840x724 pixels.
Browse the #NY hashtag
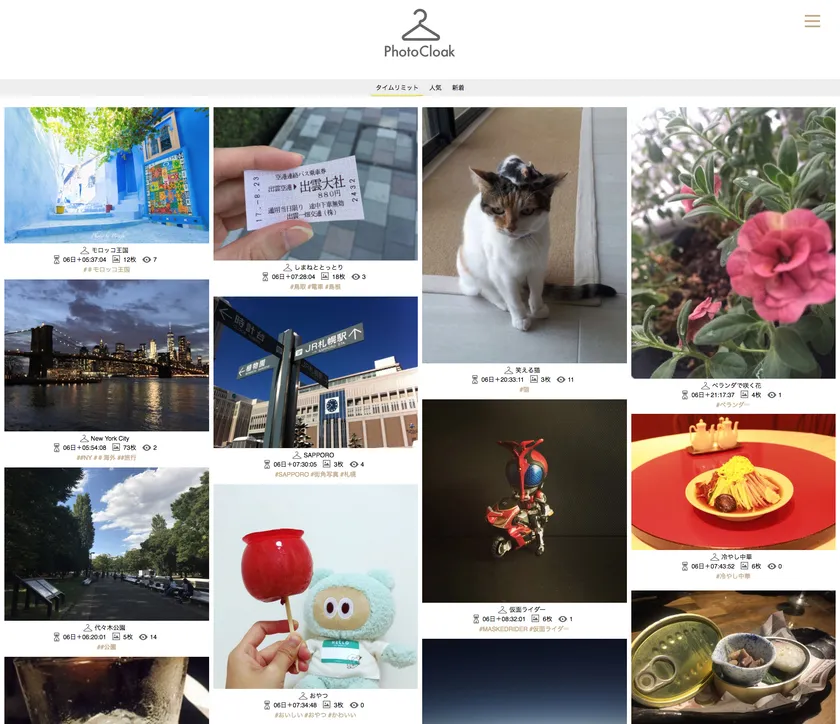[x=83, y=458]
